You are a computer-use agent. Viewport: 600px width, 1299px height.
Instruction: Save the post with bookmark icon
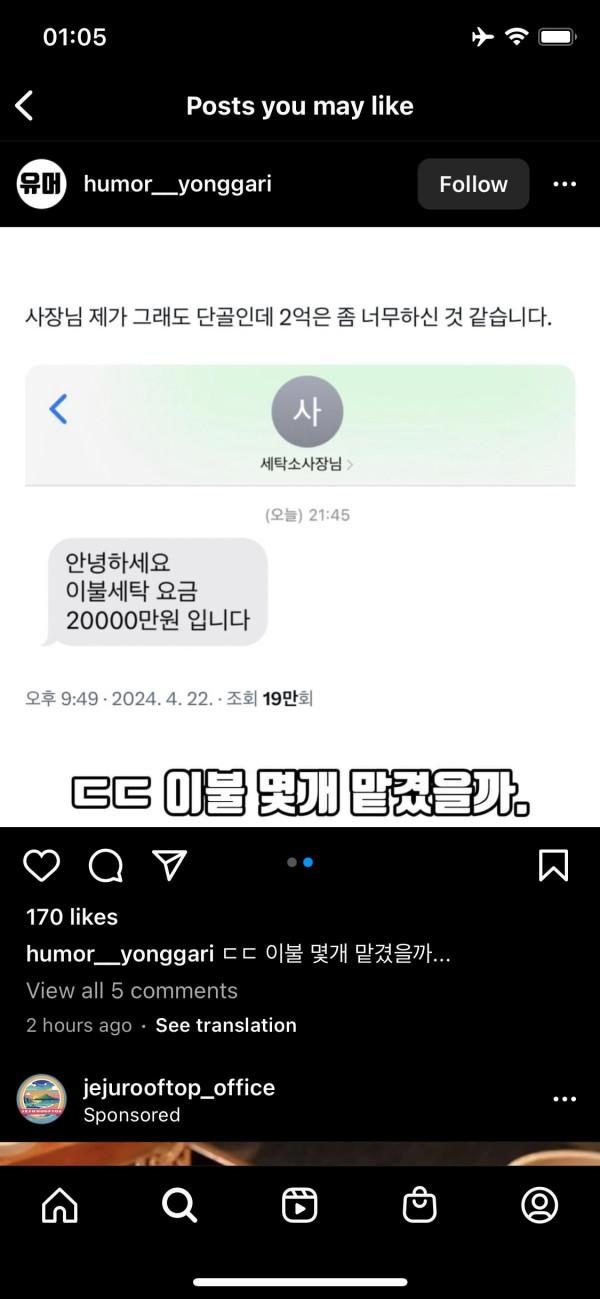tap(553, 866)
